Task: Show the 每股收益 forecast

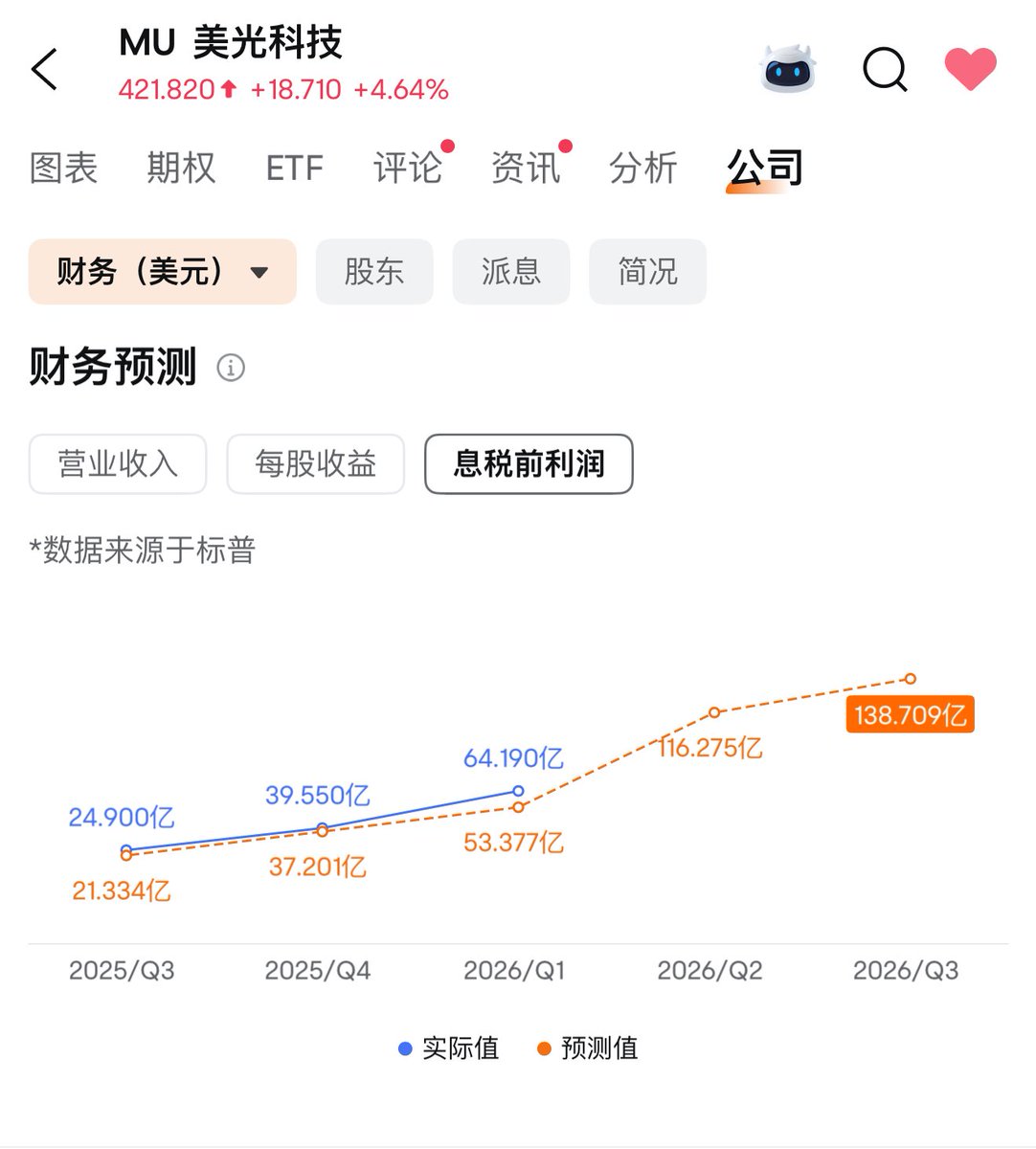Action: (x=315, y=464)
